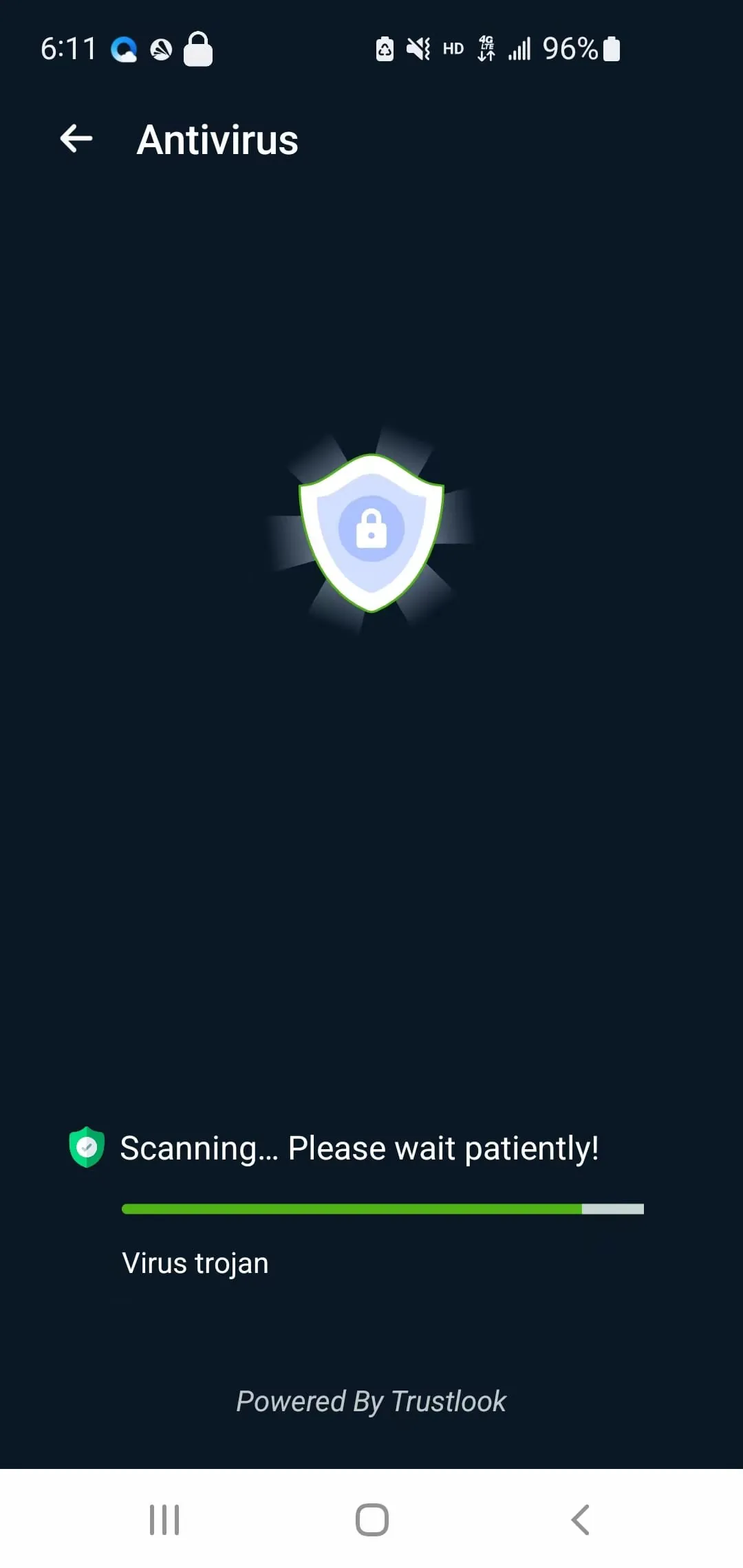Tap the battery saver icon

pyautogui.click(x=385, y=47)
